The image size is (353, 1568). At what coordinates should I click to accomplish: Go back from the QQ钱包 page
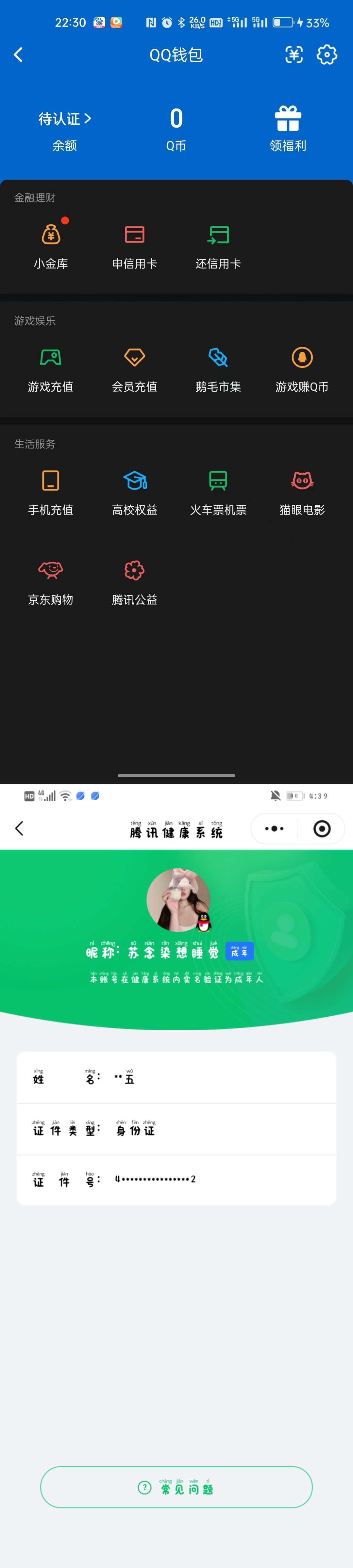(18, 55)
